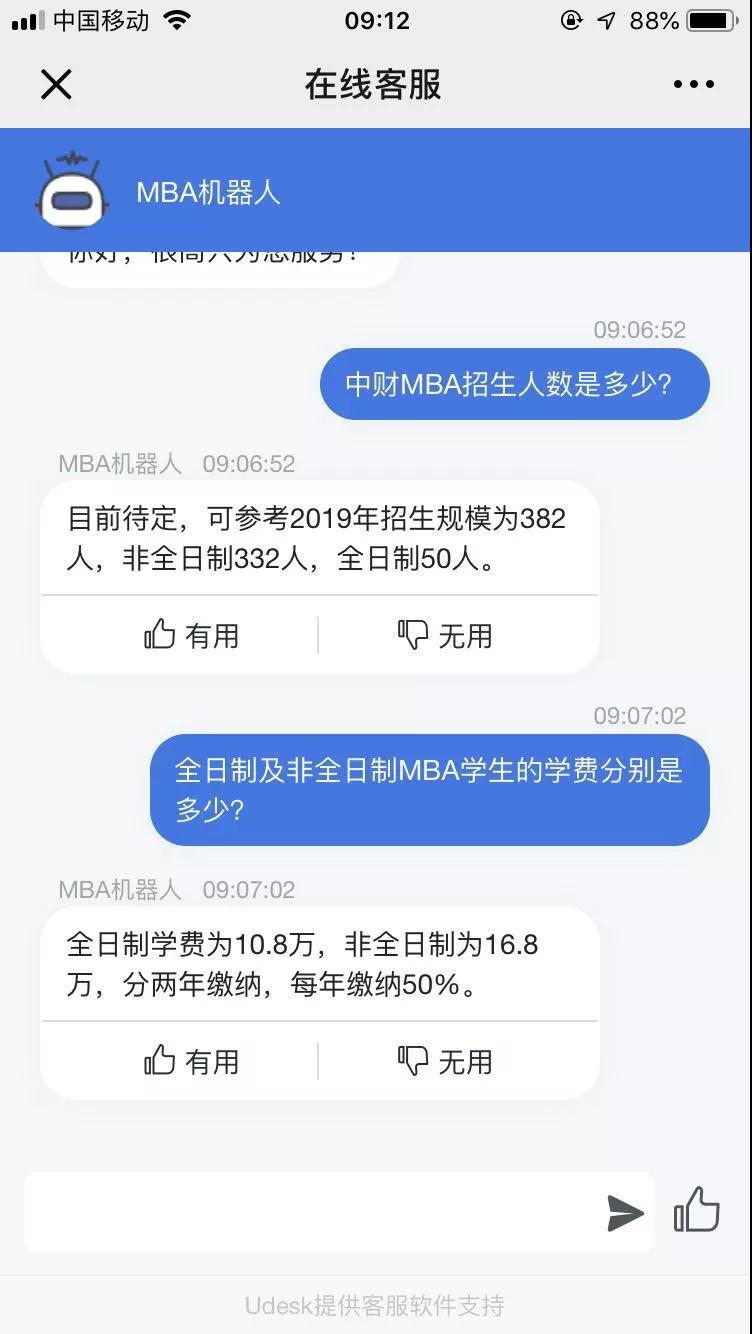Mark the enrollment numbers answer as useful
This screenshot has height=1334, width=752.
(191, 635)
